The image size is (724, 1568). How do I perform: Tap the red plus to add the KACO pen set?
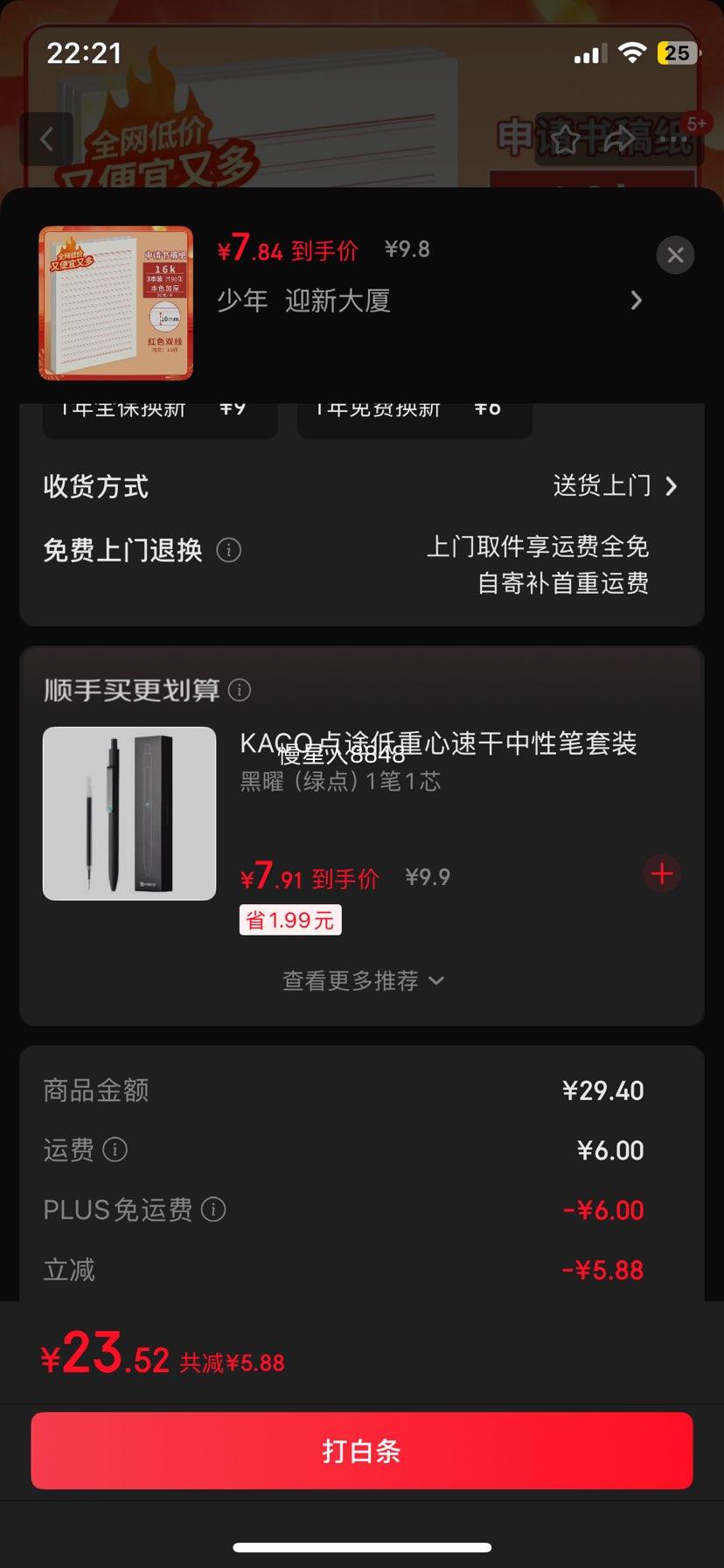pyautogui.click(x=662, y=873)
